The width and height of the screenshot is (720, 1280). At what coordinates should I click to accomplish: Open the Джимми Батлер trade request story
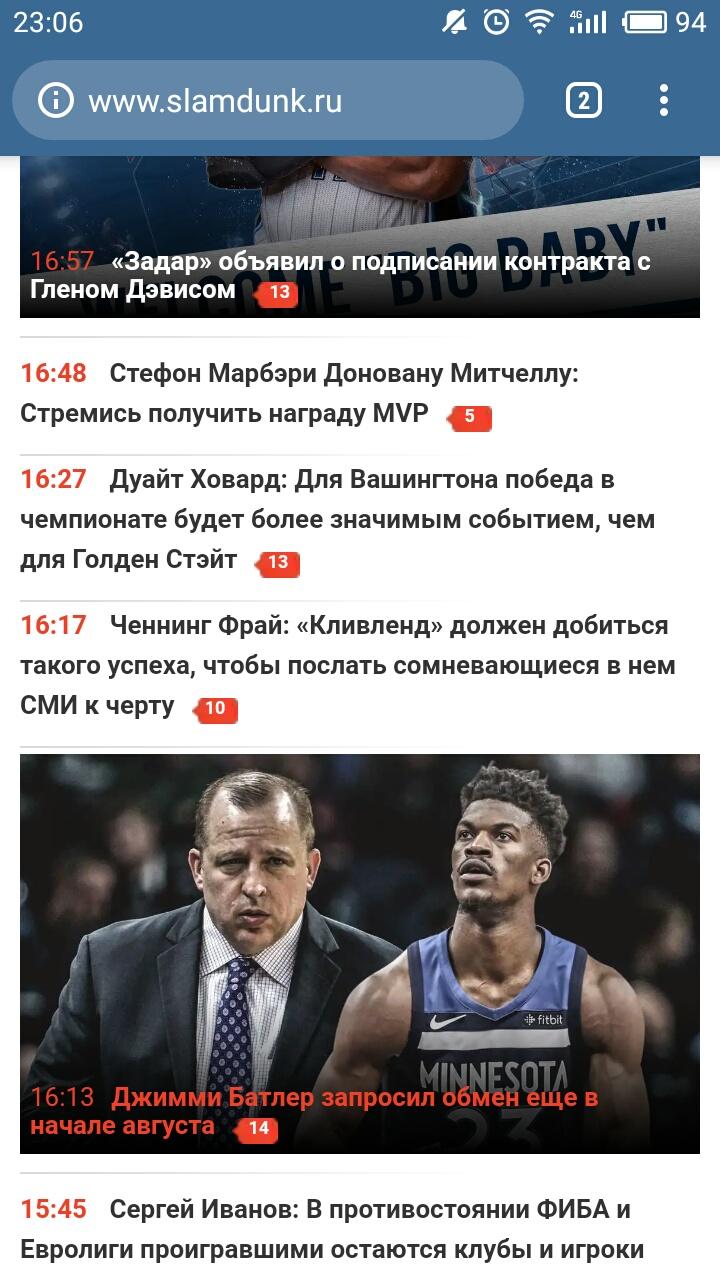314,1112
